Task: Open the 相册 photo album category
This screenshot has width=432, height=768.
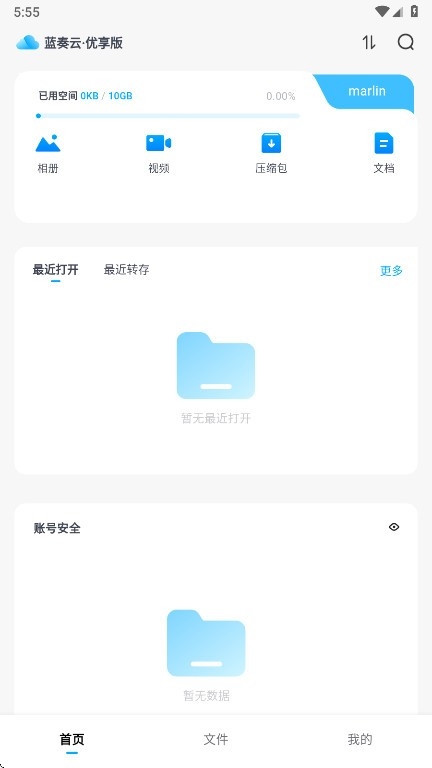Action: [48, 154]
